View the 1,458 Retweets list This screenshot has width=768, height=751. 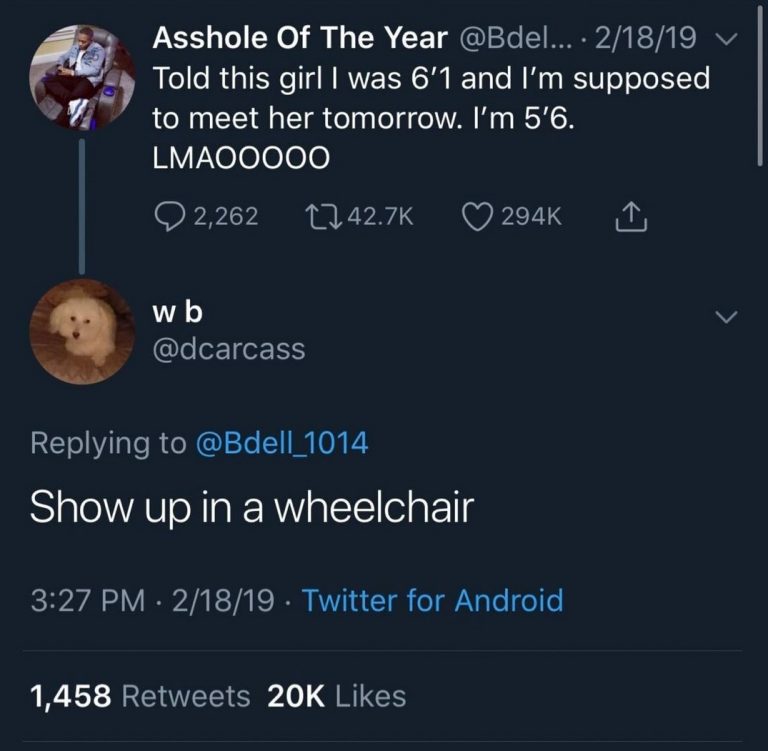pyautogui.click(x=141, y=695)
